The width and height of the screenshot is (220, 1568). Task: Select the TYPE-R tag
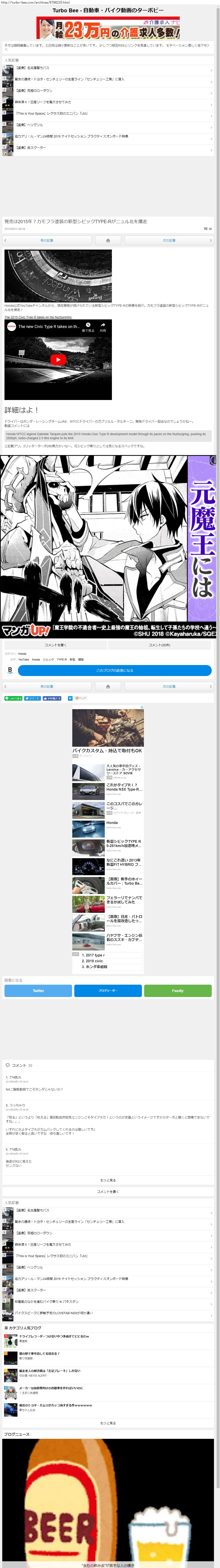point(62,659)
